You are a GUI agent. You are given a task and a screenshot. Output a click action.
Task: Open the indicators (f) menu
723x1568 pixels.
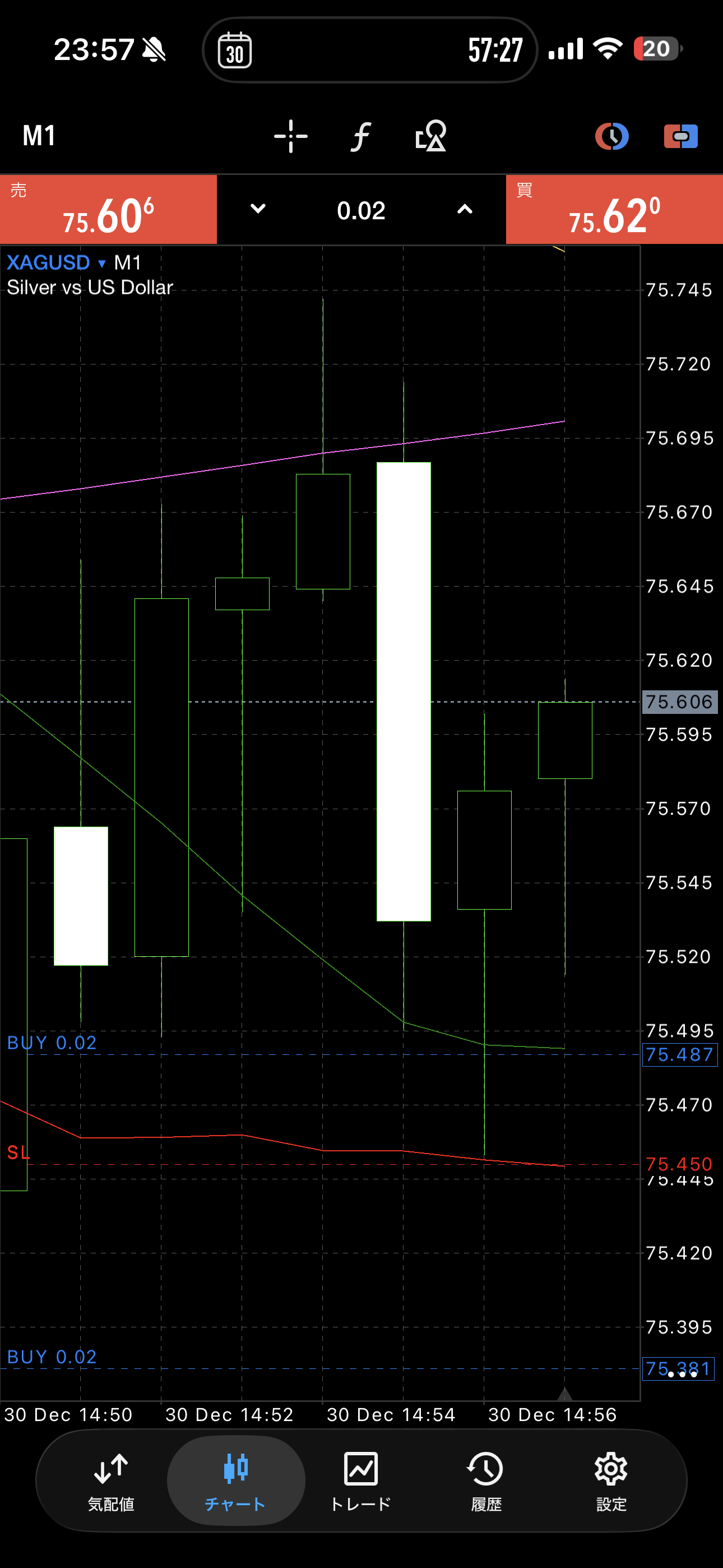pyautogui.click(x=360, y=136)
